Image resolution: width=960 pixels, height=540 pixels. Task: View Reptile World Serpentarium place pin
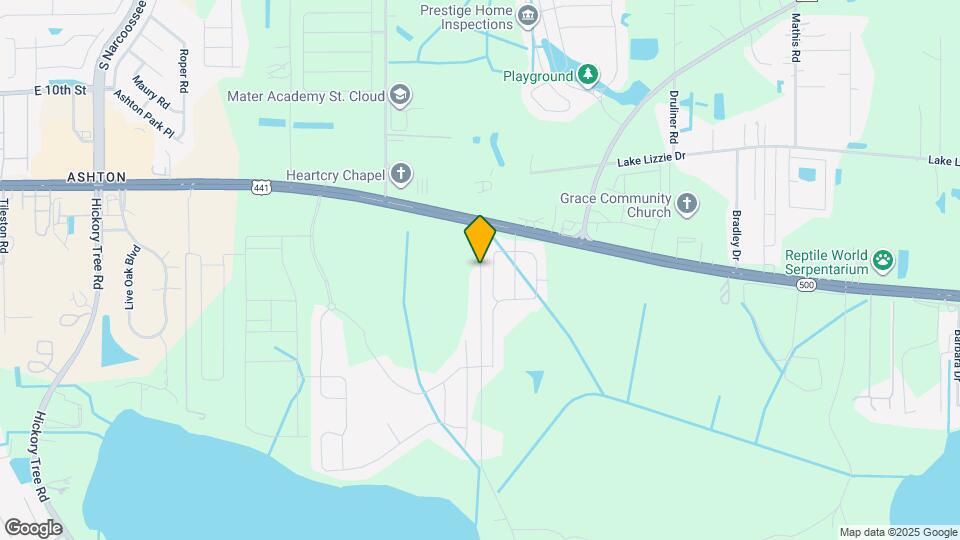click(x=883, y=261)
